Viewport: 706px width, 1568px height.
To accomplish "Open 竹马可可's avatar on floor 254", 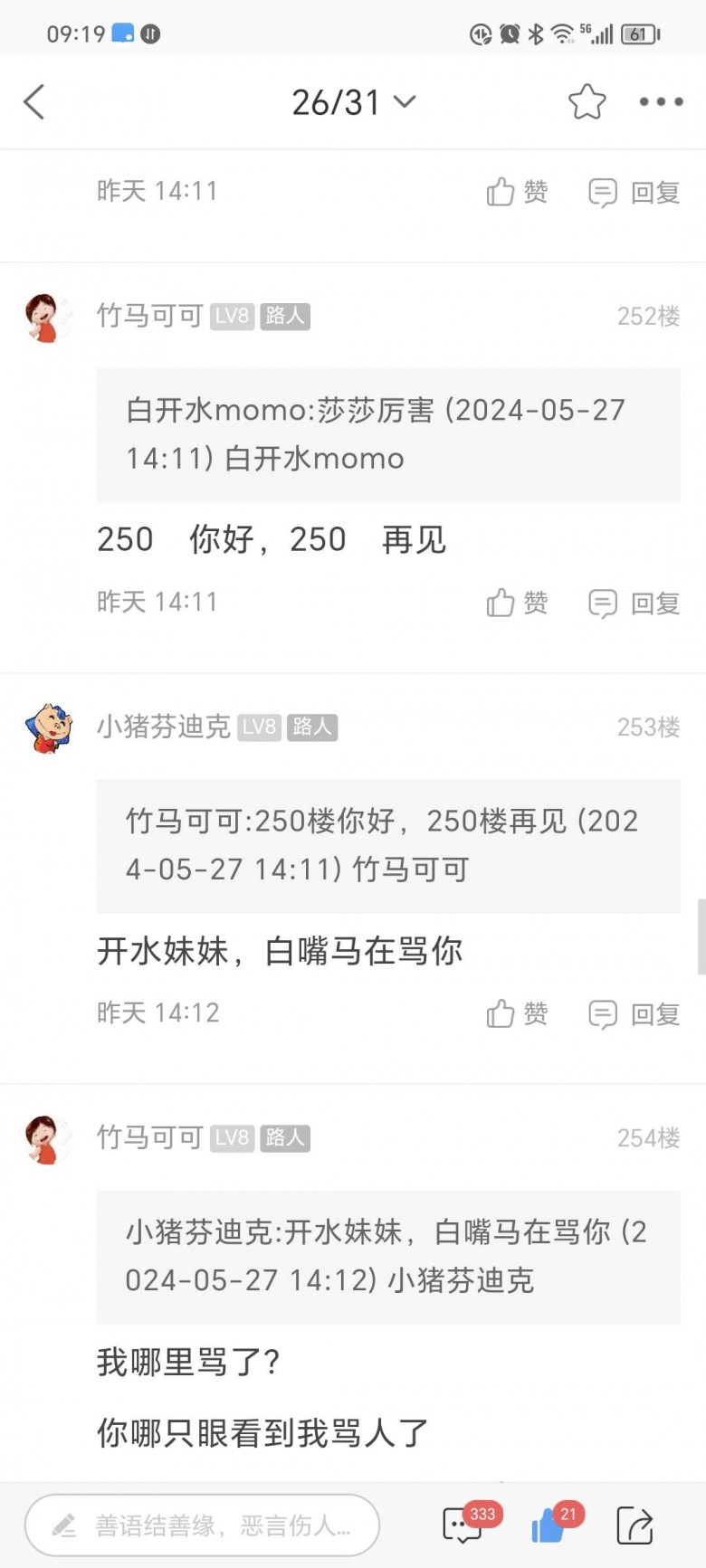I will [48, 1138].
